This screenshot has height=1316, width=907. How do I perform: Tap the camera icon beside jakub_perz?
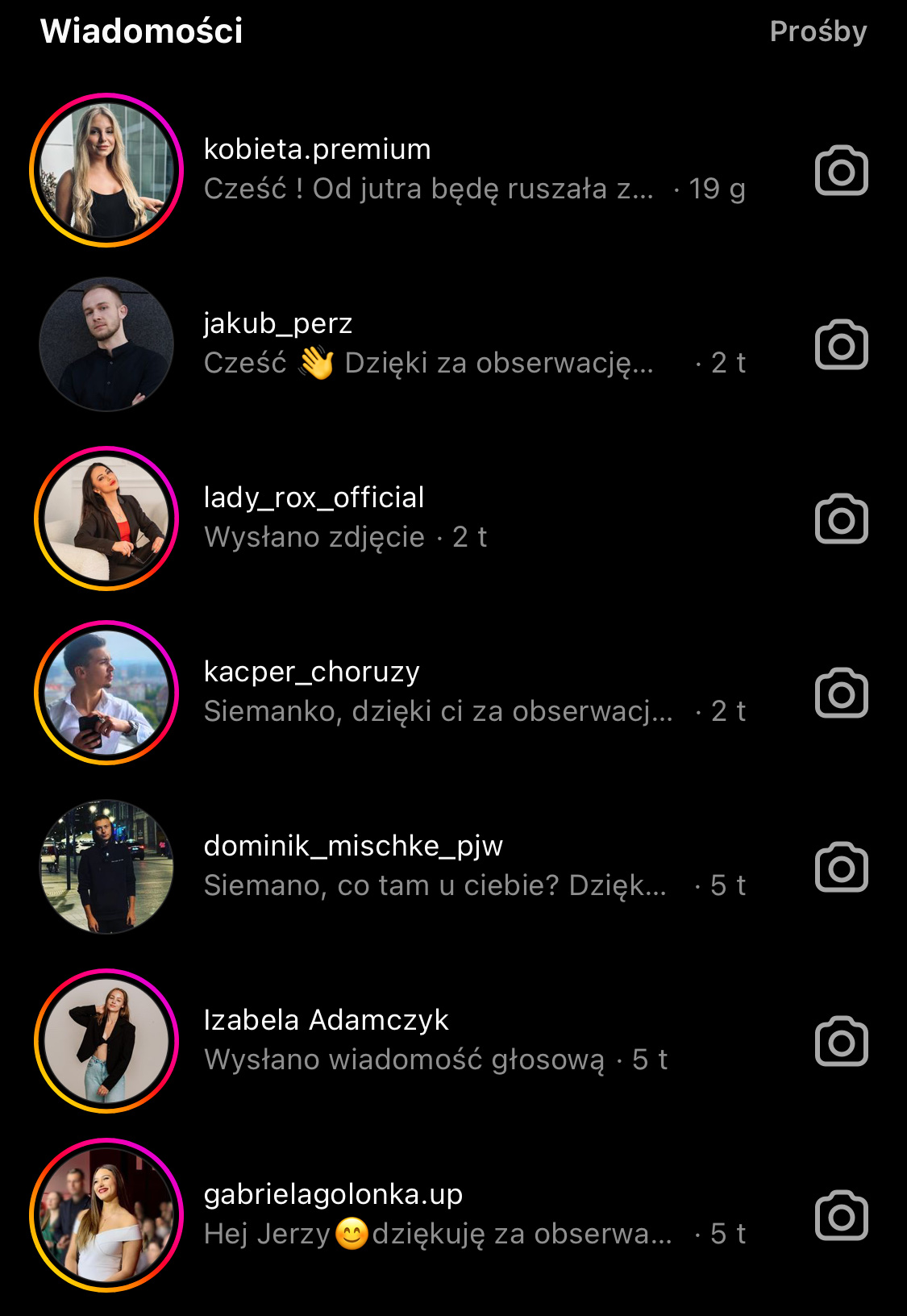pyautogui.click(x=841, y=344)
